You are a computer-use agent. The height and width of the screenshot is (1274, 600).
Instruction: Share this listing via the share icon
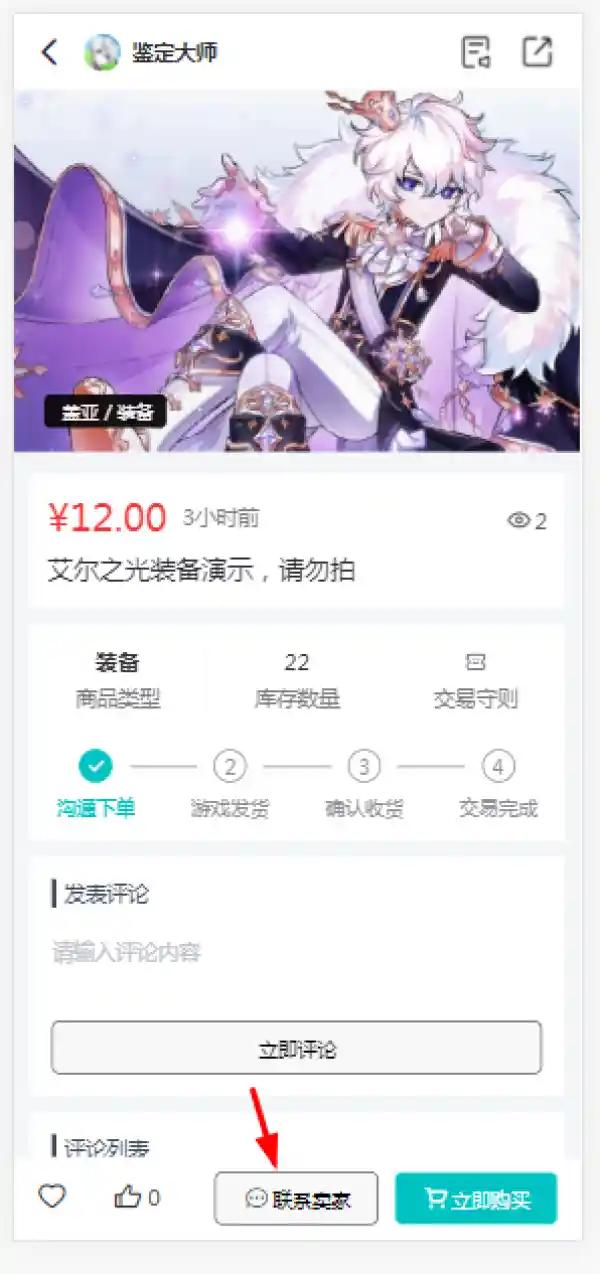click(537, 52)
